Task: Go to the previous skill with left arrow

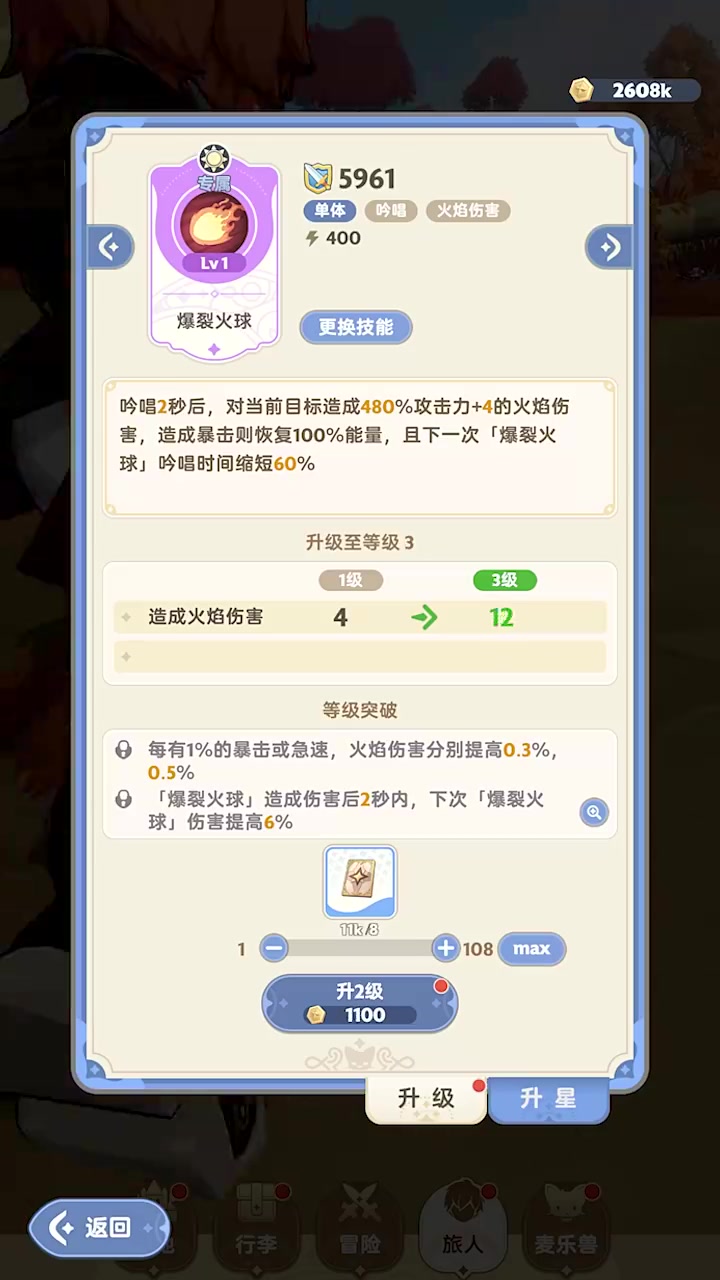Action: click(x=110, y=246)
